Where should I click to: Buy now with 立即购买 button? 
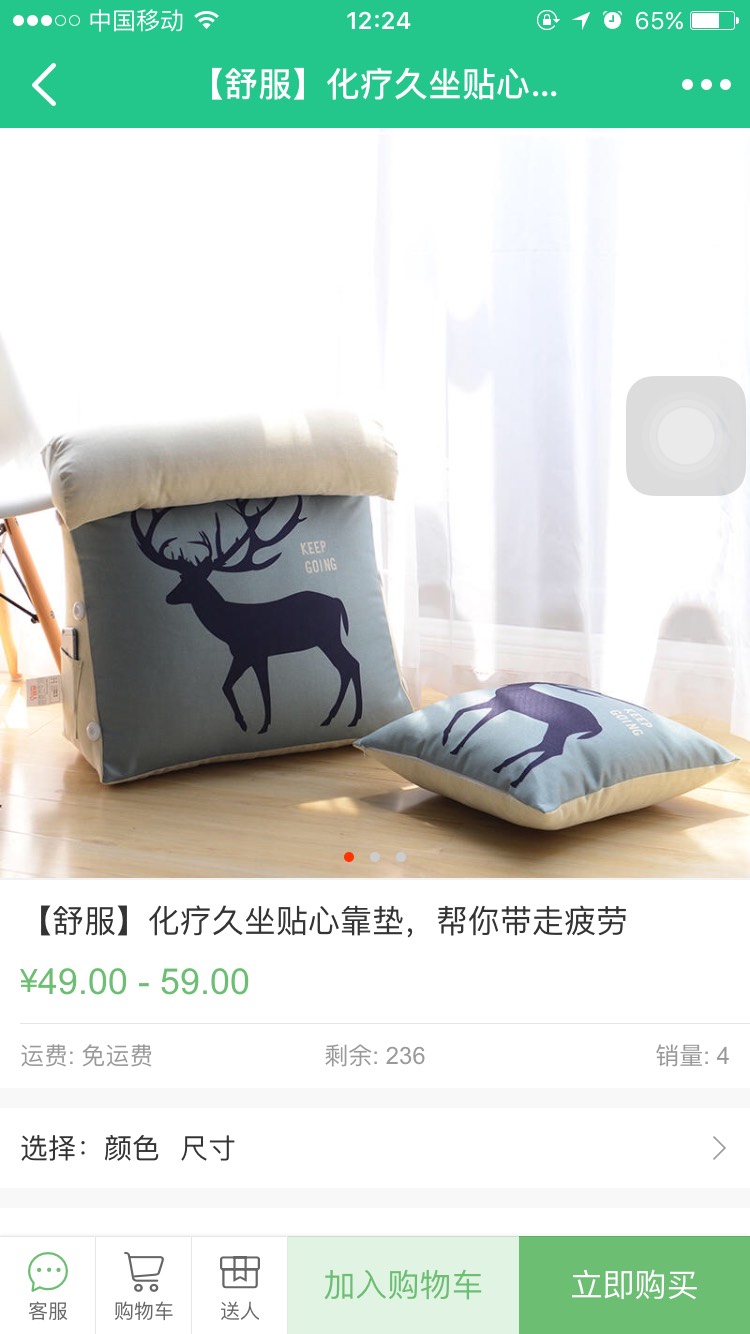pos(634,1285)
